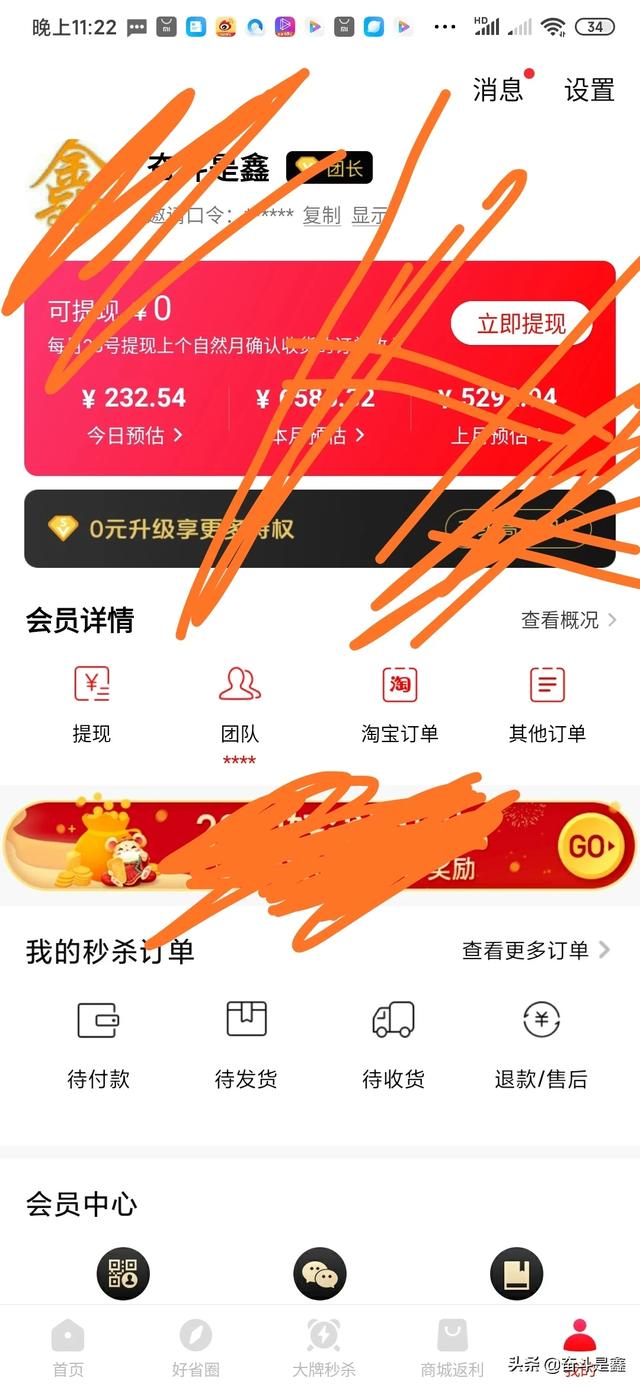
Task: Open 设置 settings
Action: click(589, 90)
